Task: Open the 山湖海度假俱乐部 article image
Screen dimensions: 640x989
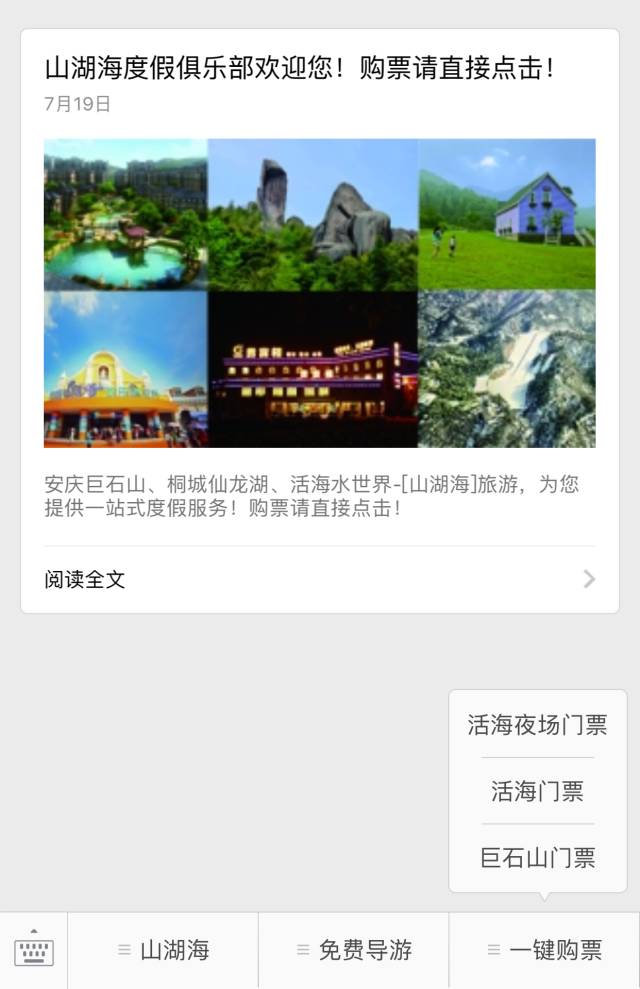Action: click(319, 293)
